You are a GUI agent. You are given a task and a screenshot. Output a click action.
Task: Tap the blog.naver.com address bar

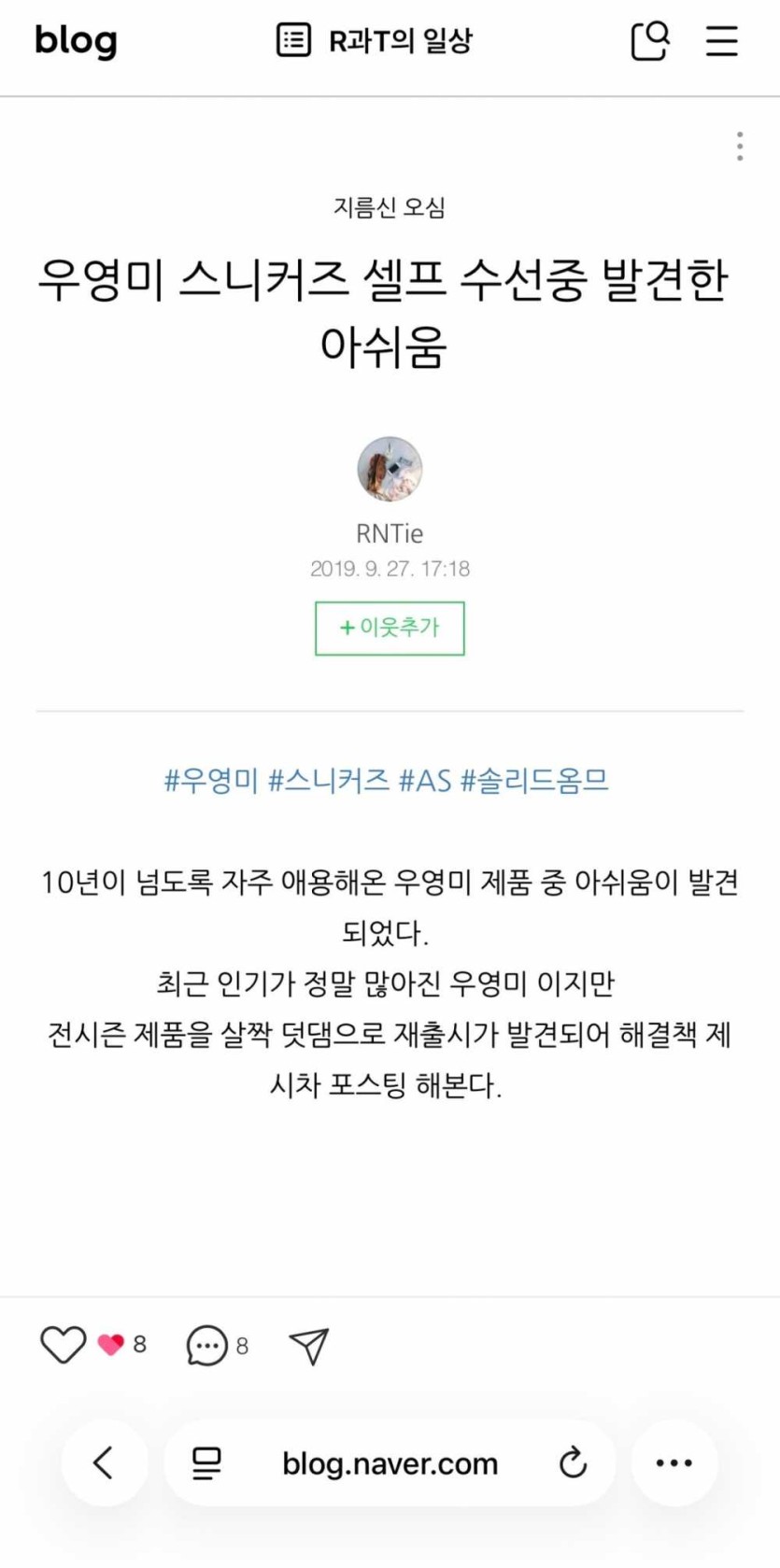click(x=390, y=1463)
